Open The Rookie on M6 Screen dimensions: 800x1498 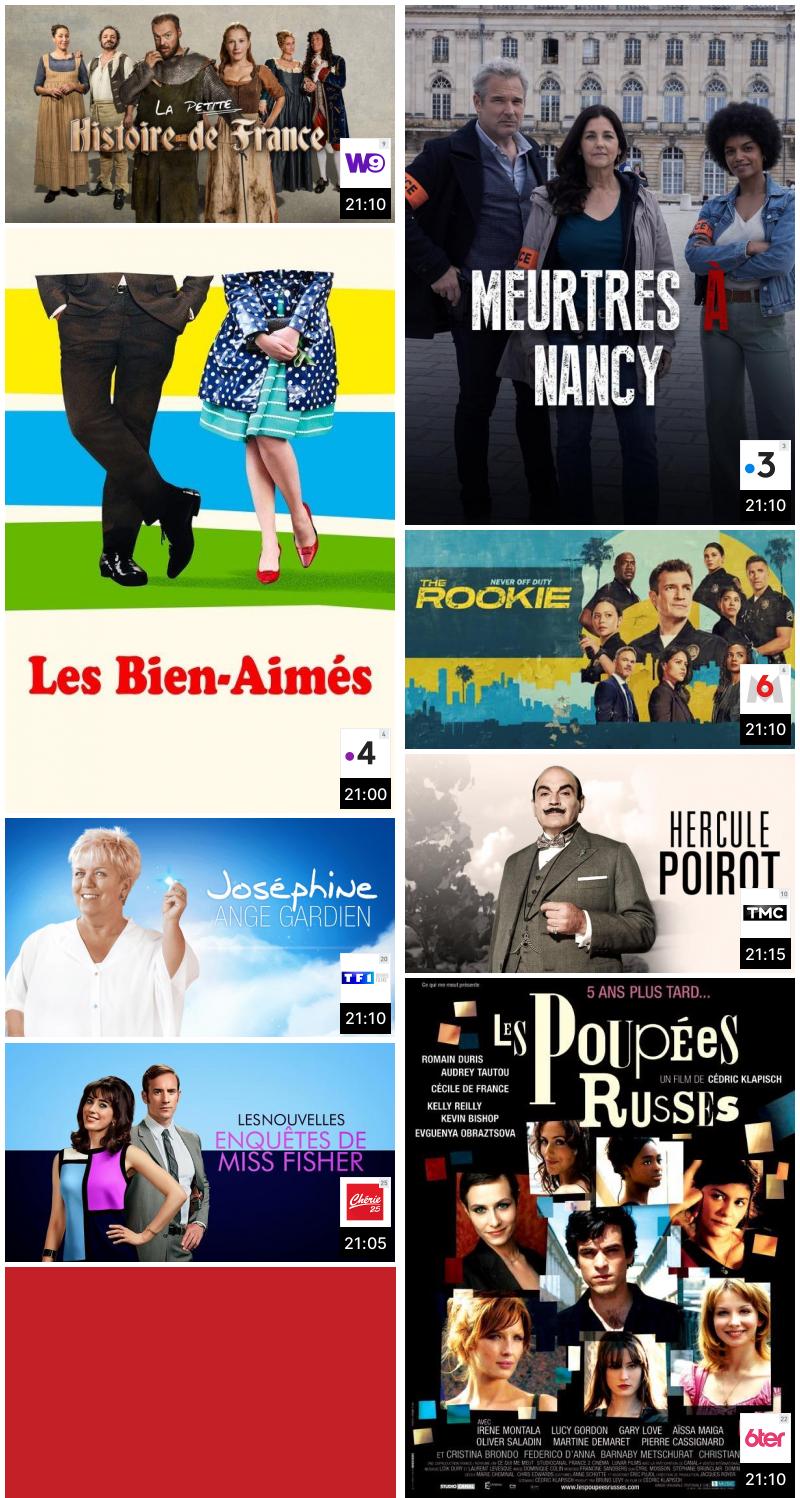pos(600,639)
